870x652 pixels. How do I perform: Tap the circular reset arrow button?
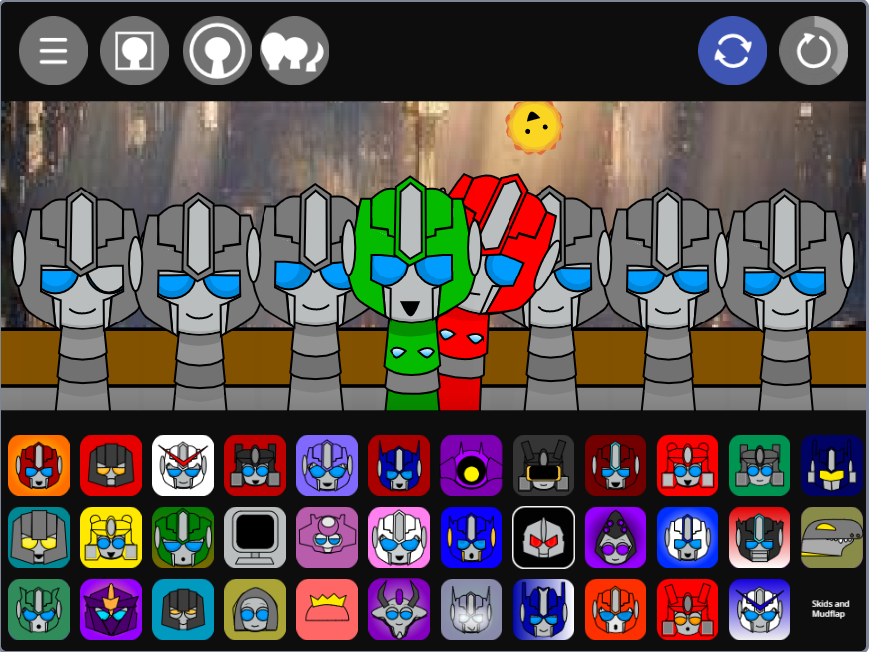813,51
